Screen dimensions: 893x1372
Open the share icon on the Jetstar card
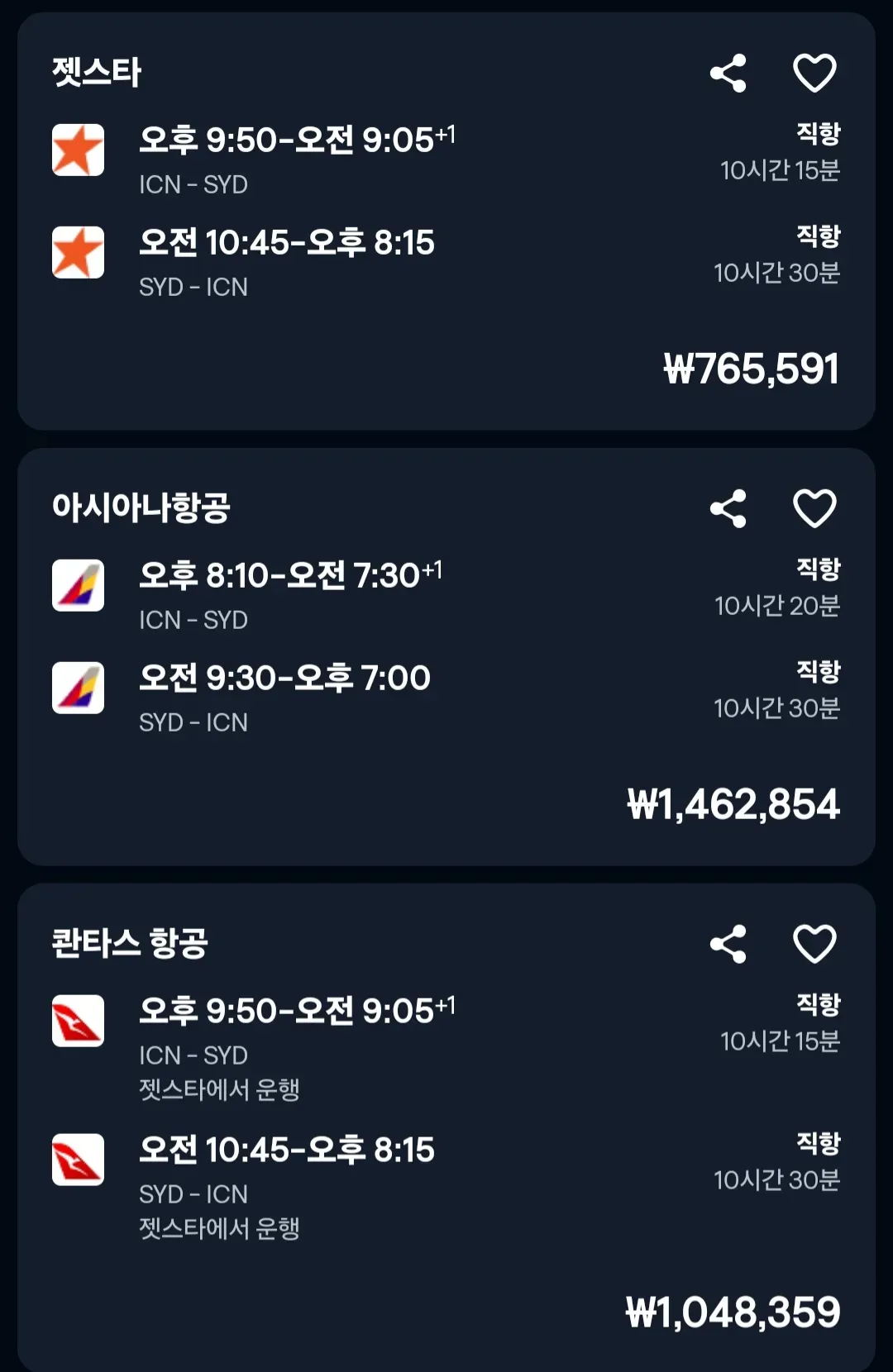coord(728,74)
